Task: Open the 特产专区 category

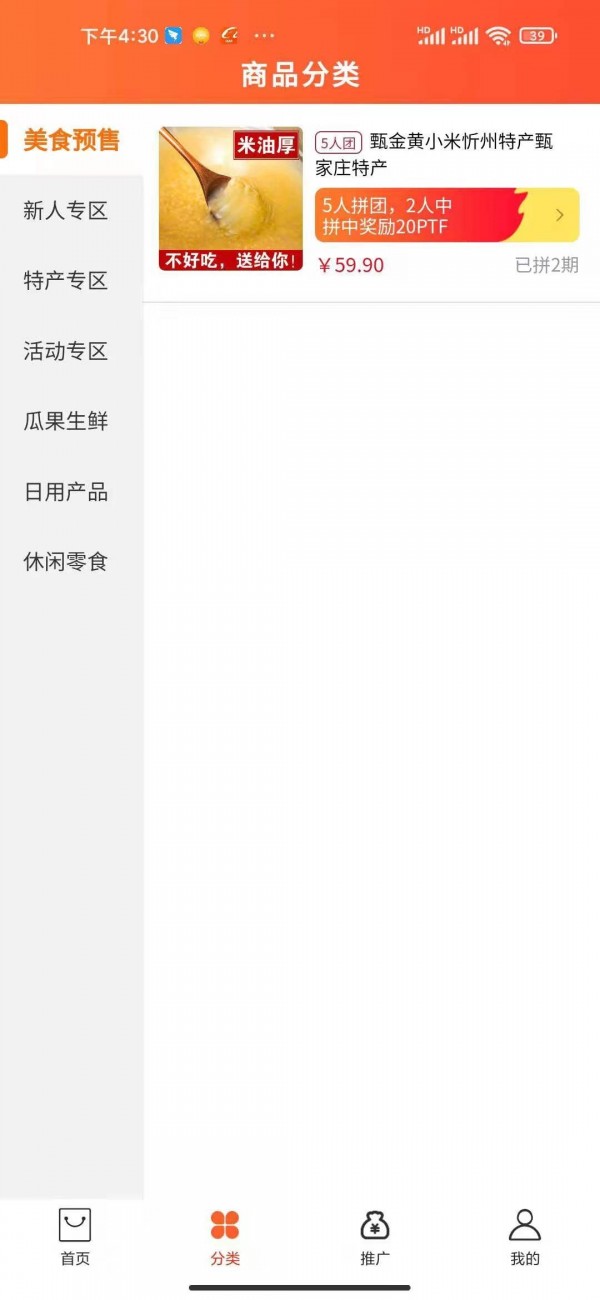Action: coord(66,281)
